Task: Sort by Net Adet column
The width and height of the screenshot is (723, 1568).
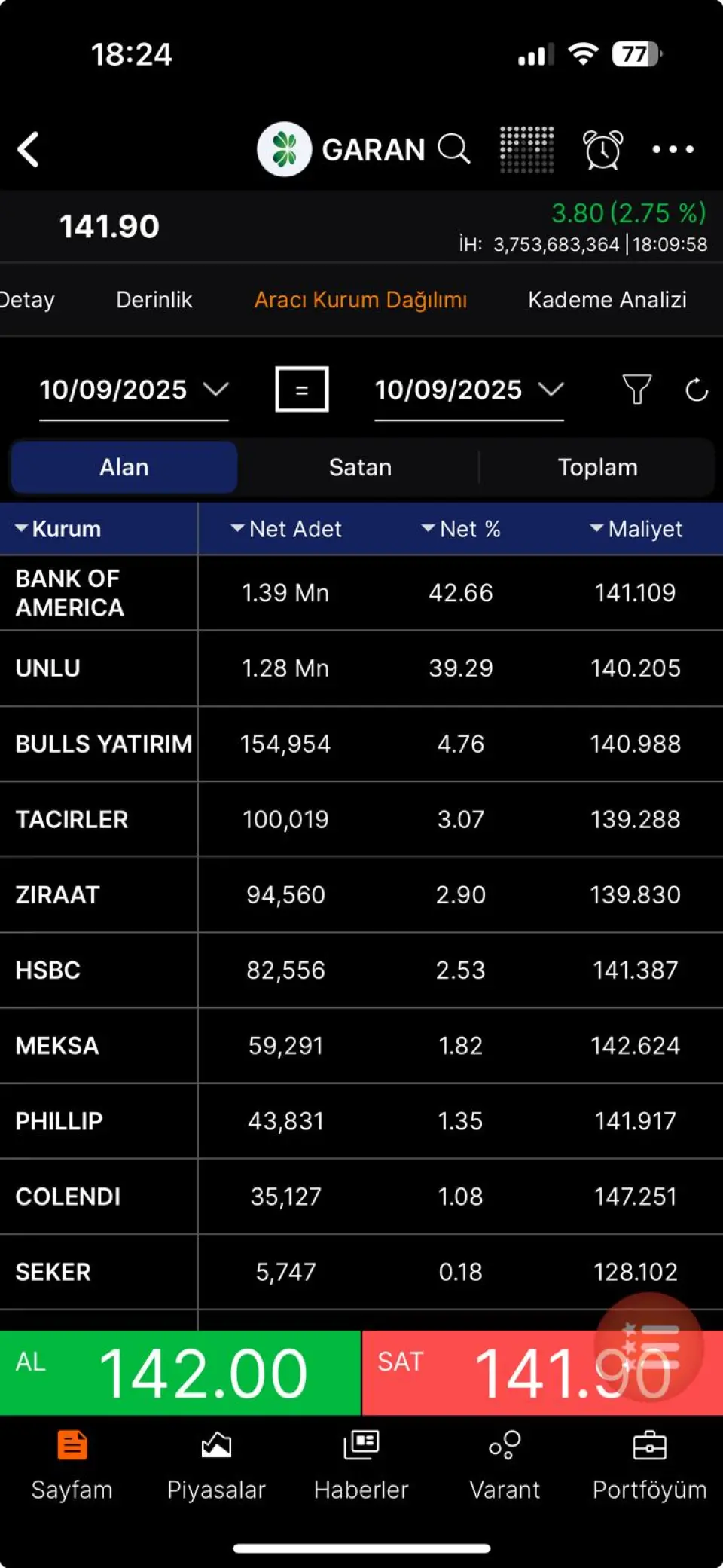Action: [x=286, y=529]
